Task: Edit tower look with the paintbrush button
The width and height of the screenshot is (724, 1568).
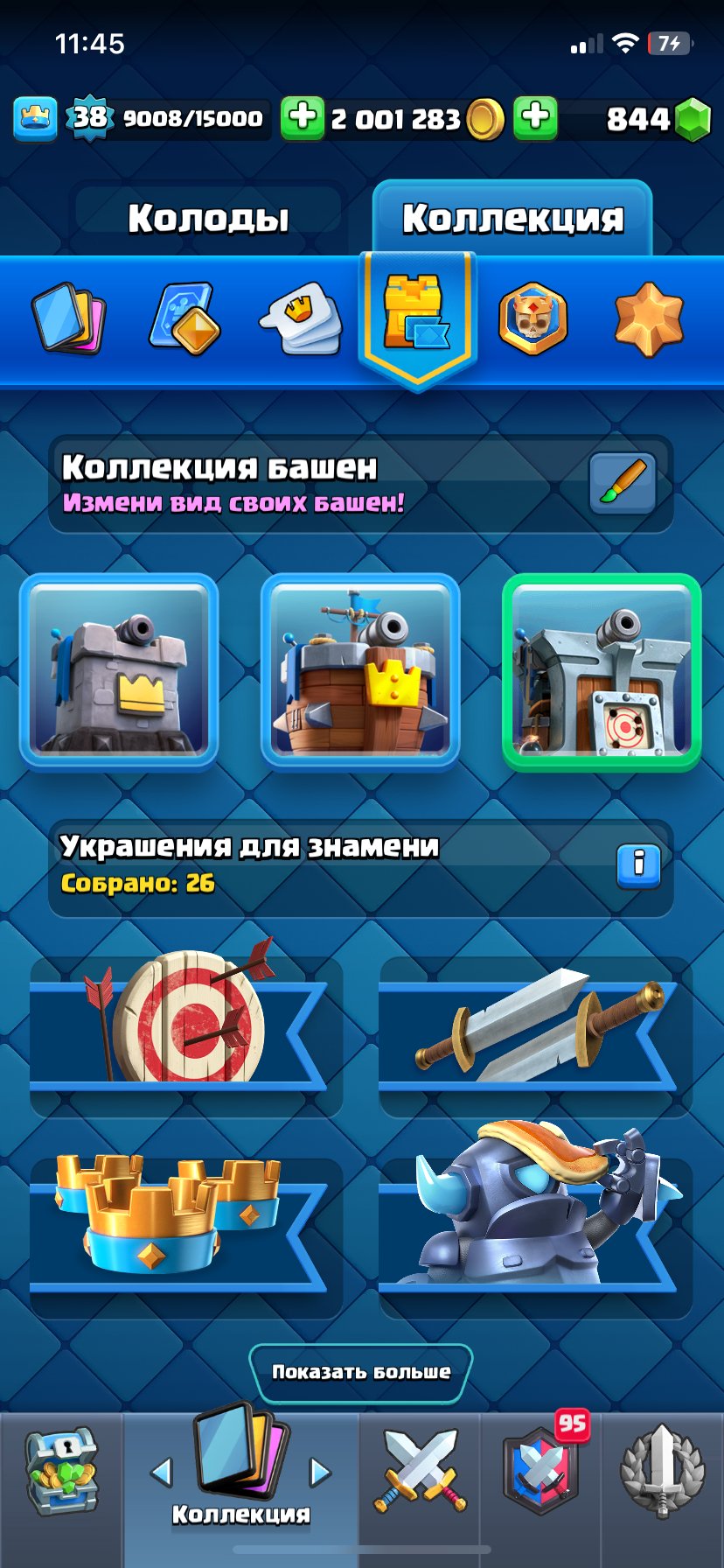Action: coord(622,482)
